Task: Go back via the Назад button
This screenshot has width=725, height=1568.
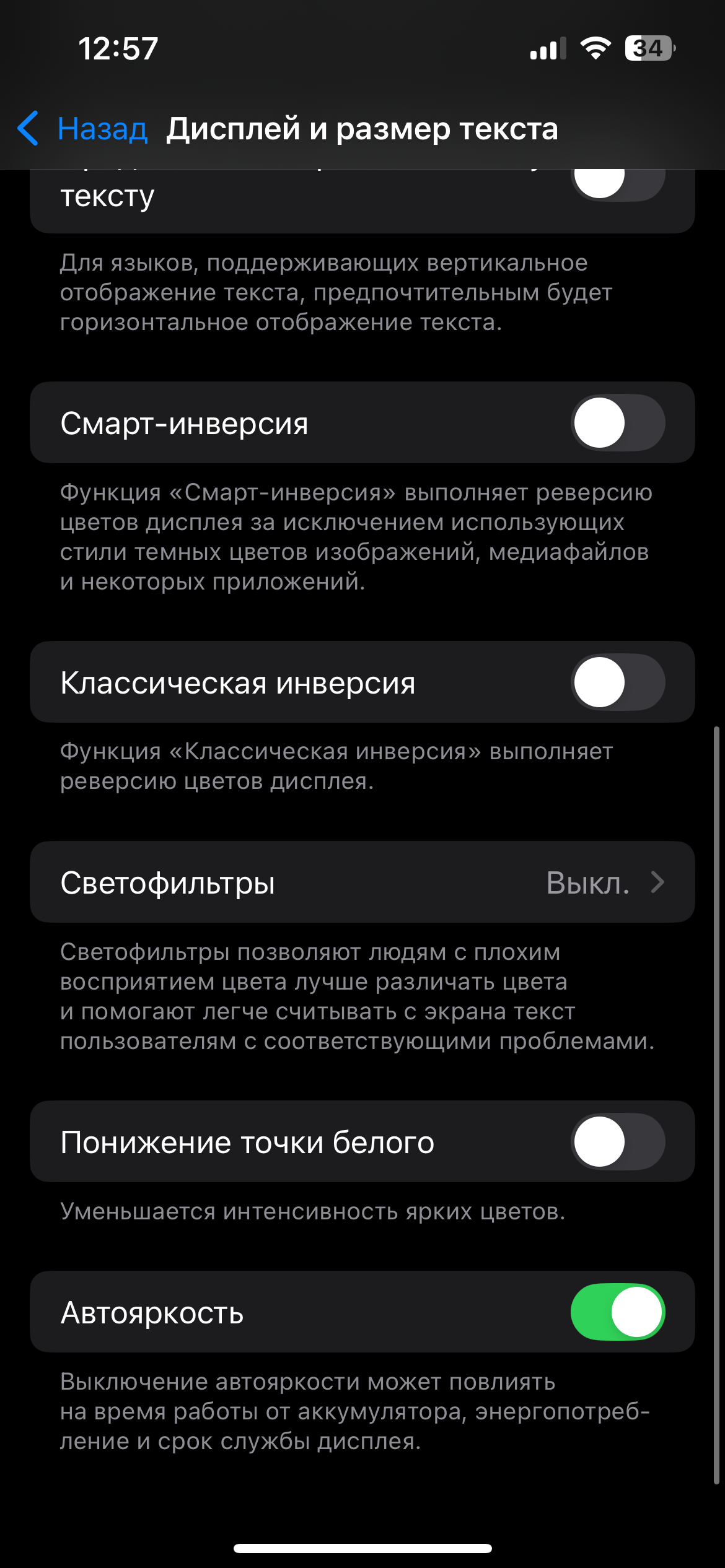Action: (x=82, y=129)
